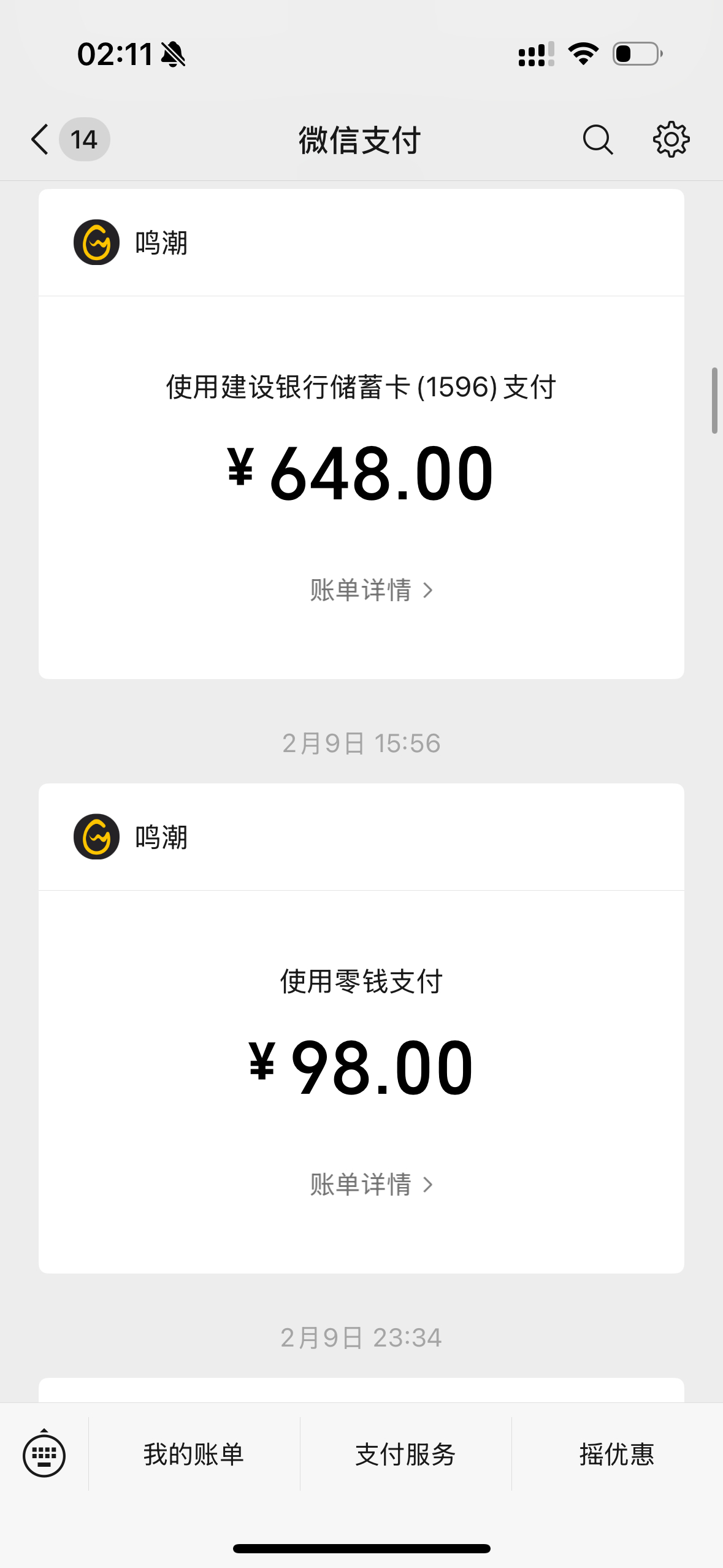Open search in 微信支付
The image size is (723, 1568).
(597, 139)
